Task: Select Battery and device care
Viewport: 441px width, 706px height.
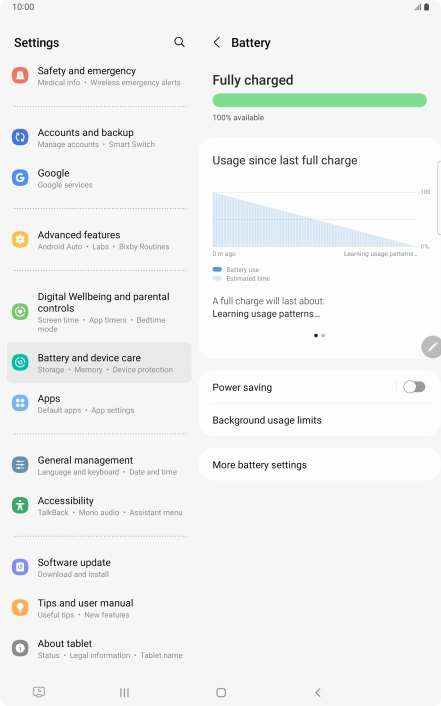Action: tap(99, 363)
